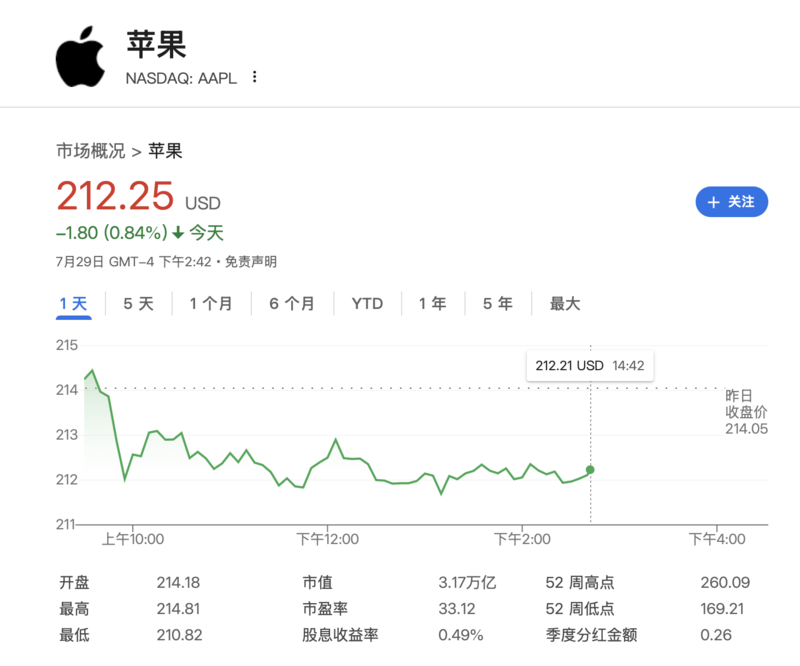Viewport: 800px width, 666px height.
Task: Open the 免责声明 disclaimer link
Action: 250,262
